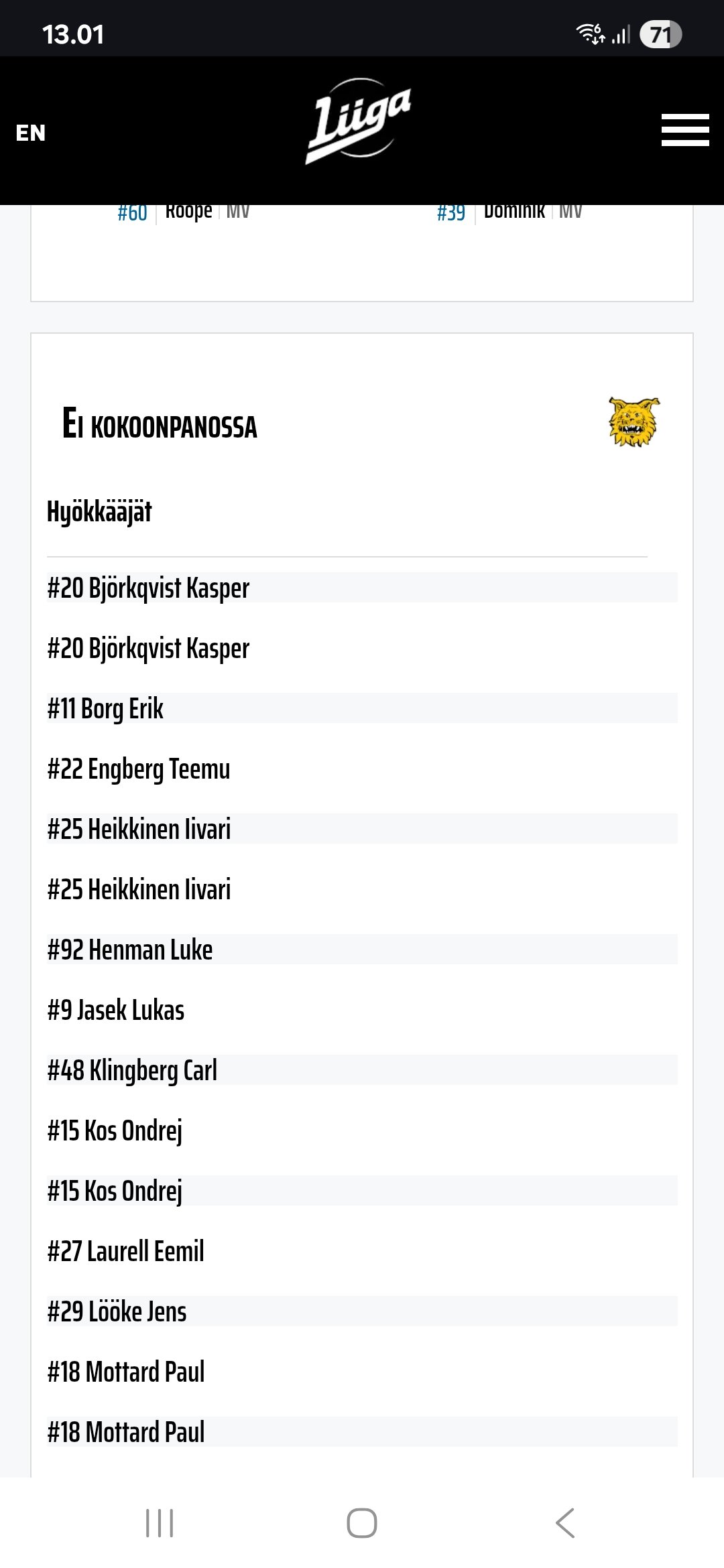This screenshot has height=1568, width=724.
Task: Open recent apps from the navigation bar
Action: click(x=160, y=1522)
